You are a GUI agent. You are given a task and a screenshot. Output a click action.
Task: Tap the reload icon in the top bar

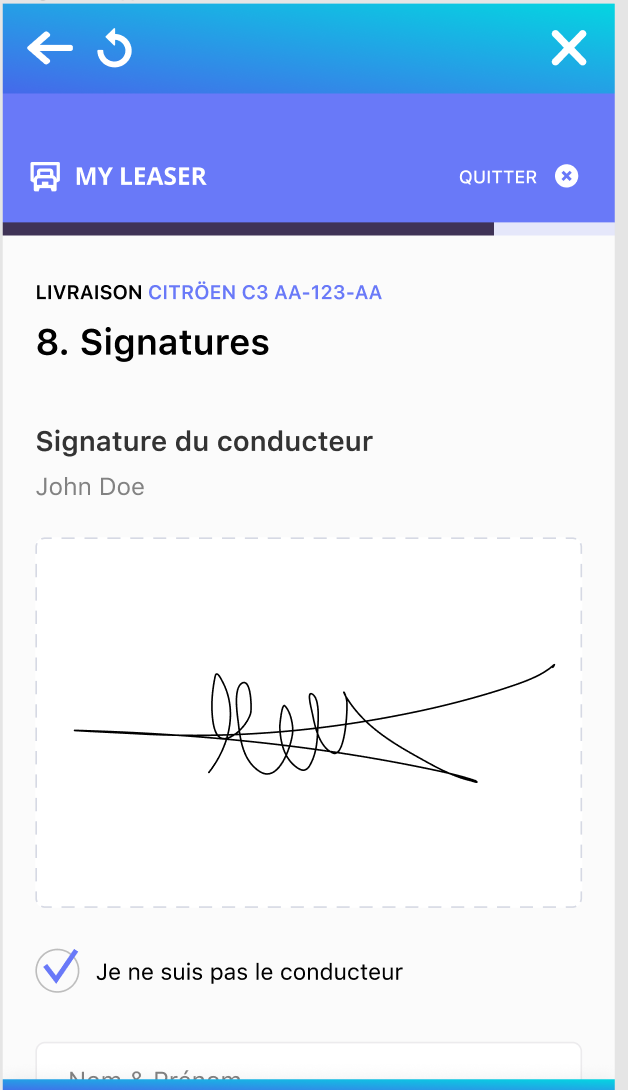(115, 50)
